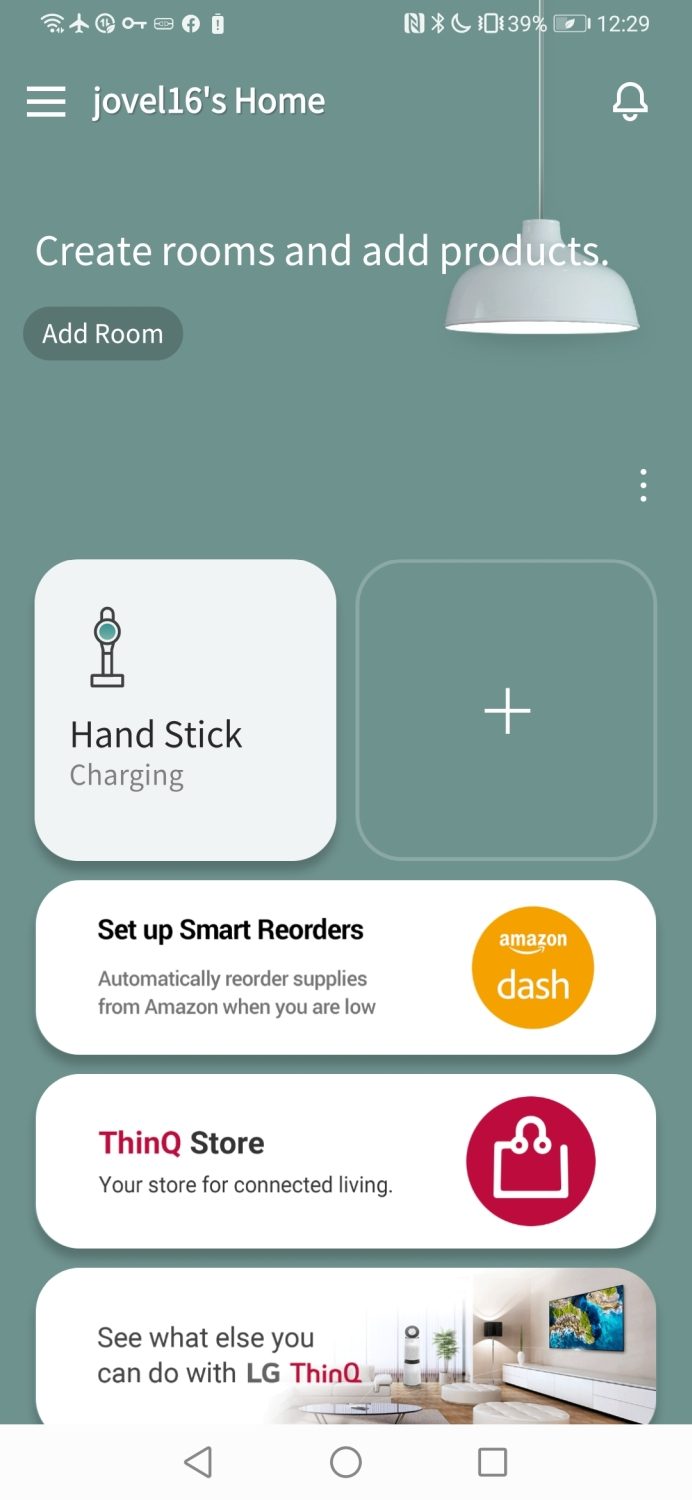Screen dimensions: 692x1500
Task: Open the Hand Stick device card
Action: 185,710
